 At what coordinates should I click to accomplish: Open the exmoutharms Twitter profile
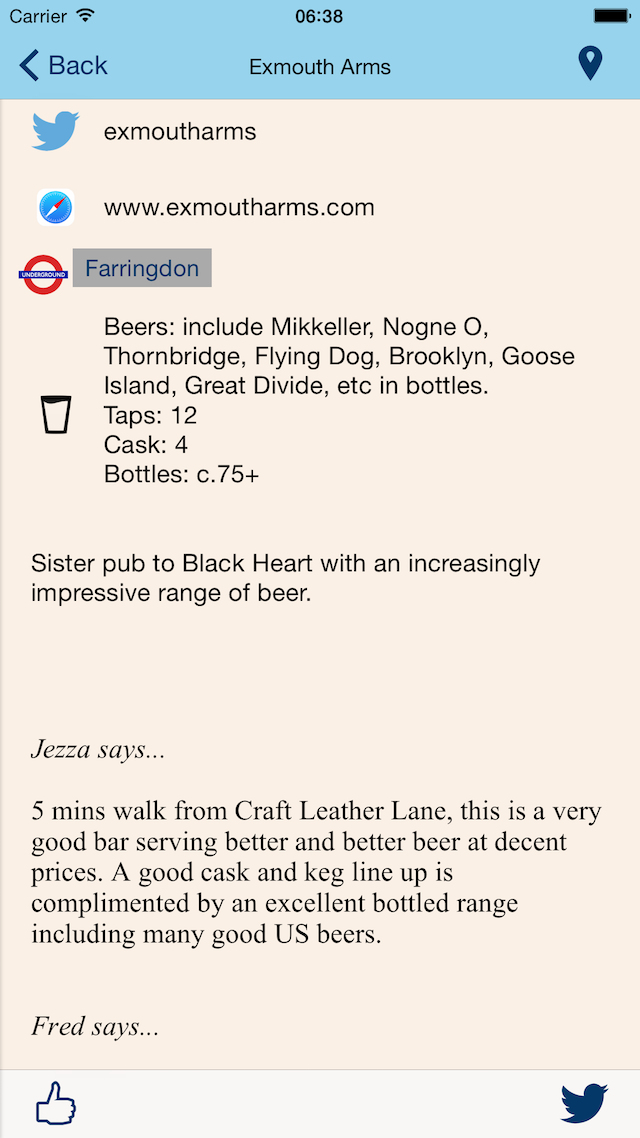tap(179, 131)
